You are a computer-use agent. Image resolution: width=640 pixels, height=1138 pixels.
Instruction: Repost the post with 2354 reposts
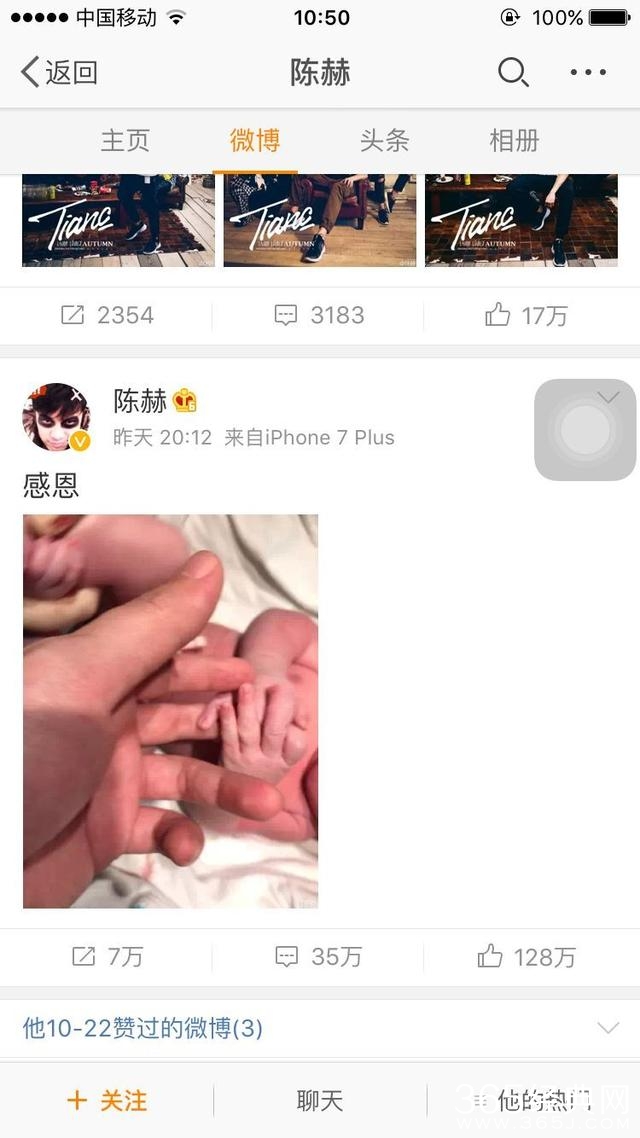107,316
